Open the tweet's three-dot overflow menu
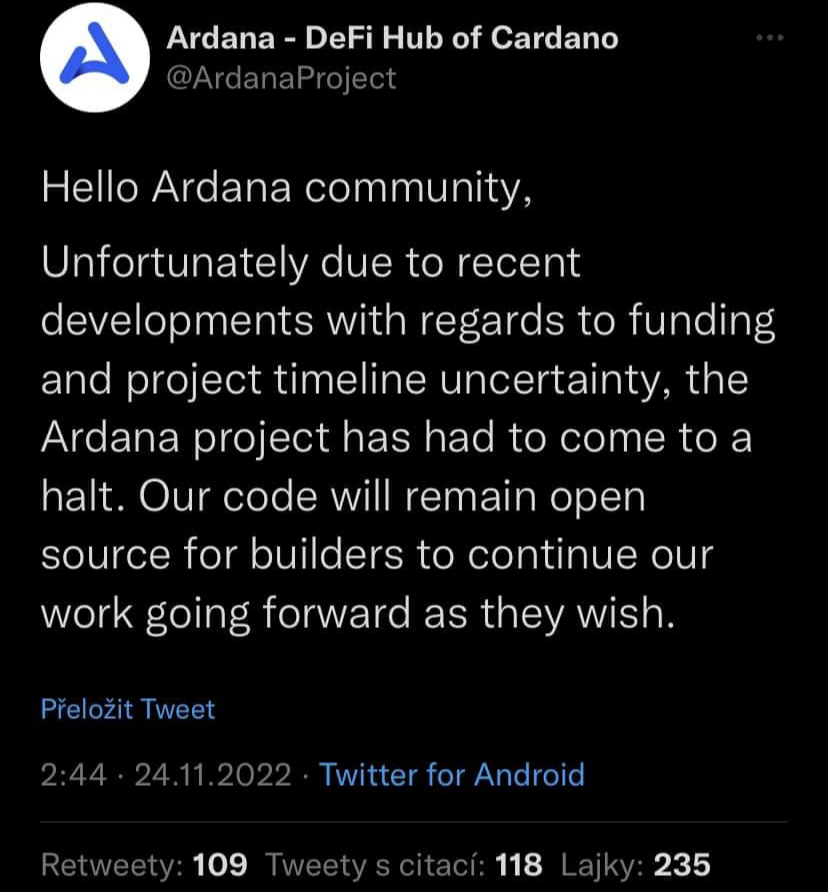Viewport: 828px width, 892px height. 769,39
